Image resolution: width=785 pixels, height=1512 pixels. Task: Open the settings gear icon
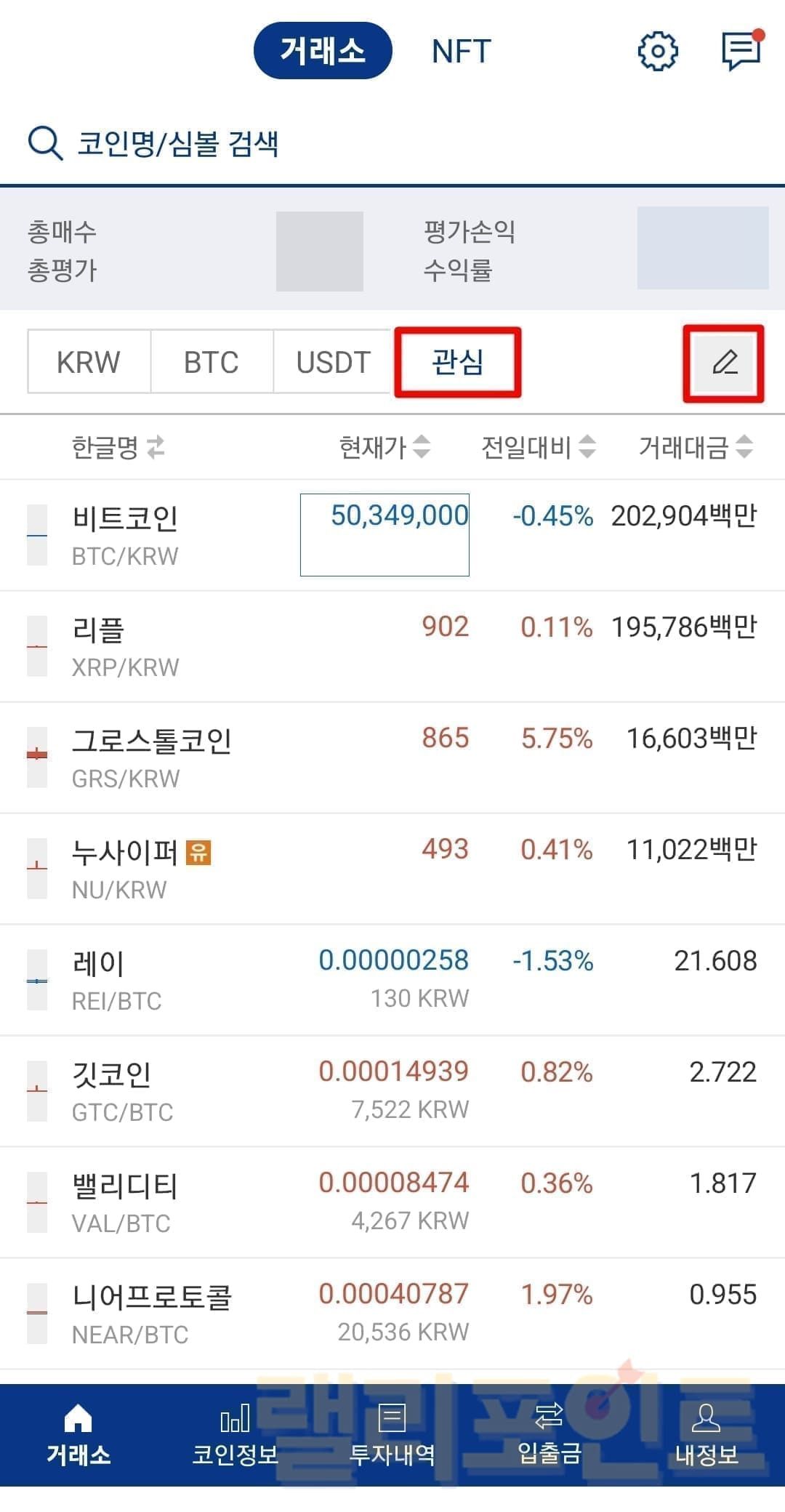click(657, 52)
